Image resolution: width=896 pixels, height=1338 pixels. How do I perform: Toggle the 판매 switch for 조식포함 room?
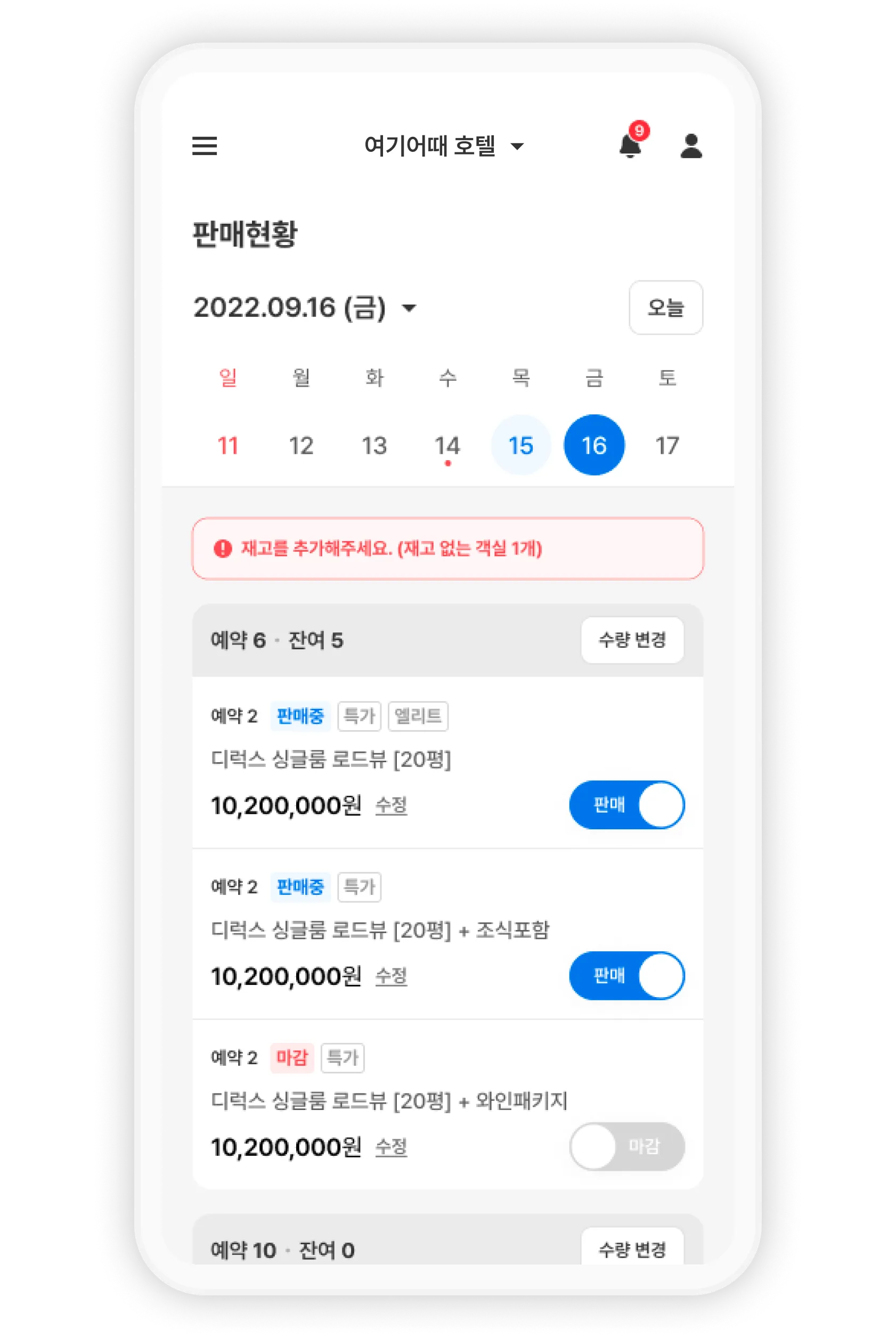627,976
